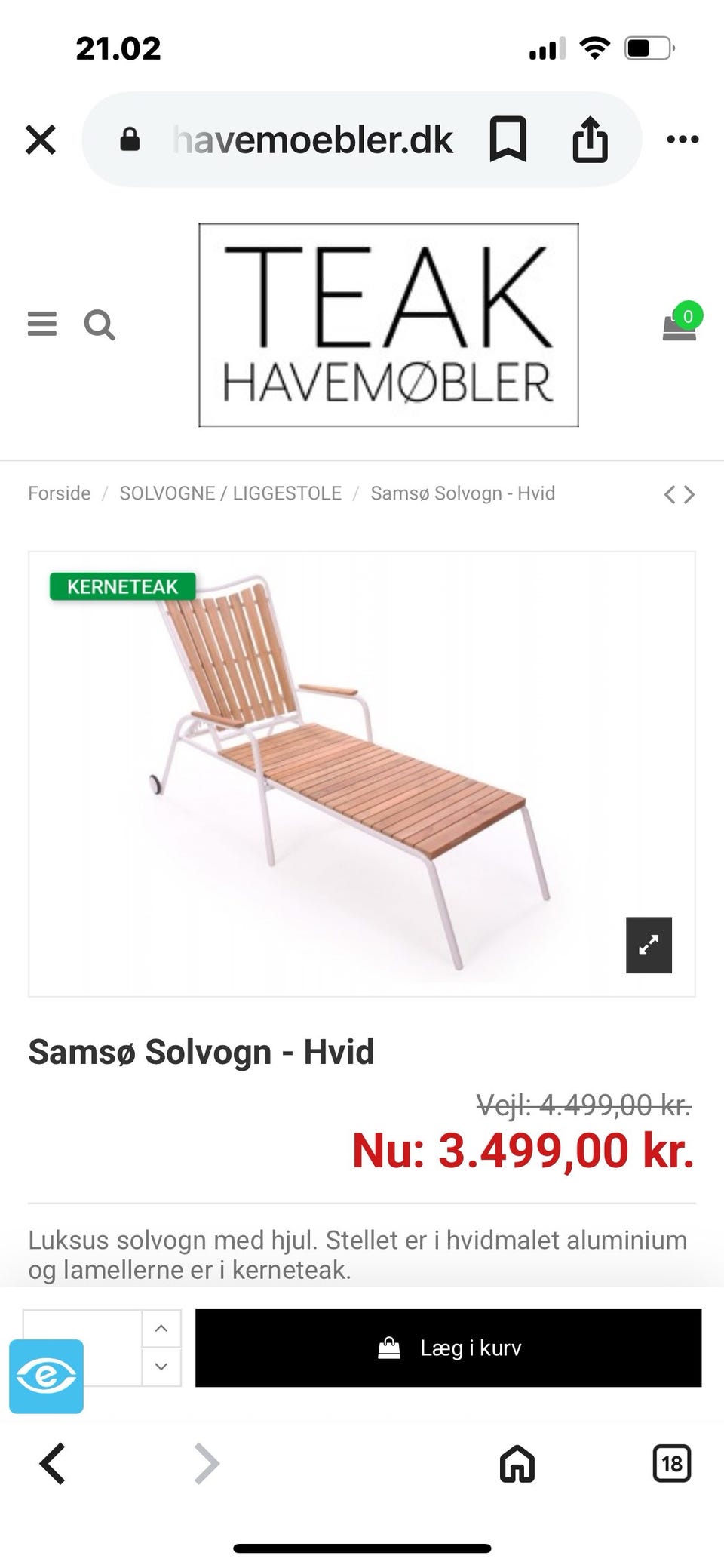Open browser options via three-dot menu
Viewport: 724px width, 1568px height.
coord(681,139)
